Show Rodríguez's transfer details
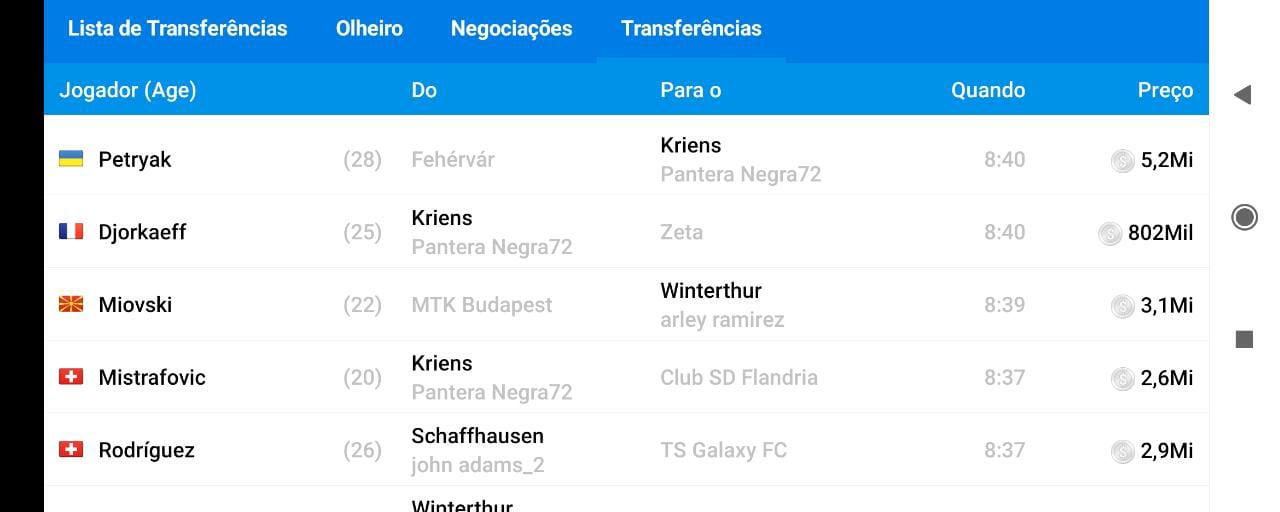The image size is (1280, 512). coord(146,450)
